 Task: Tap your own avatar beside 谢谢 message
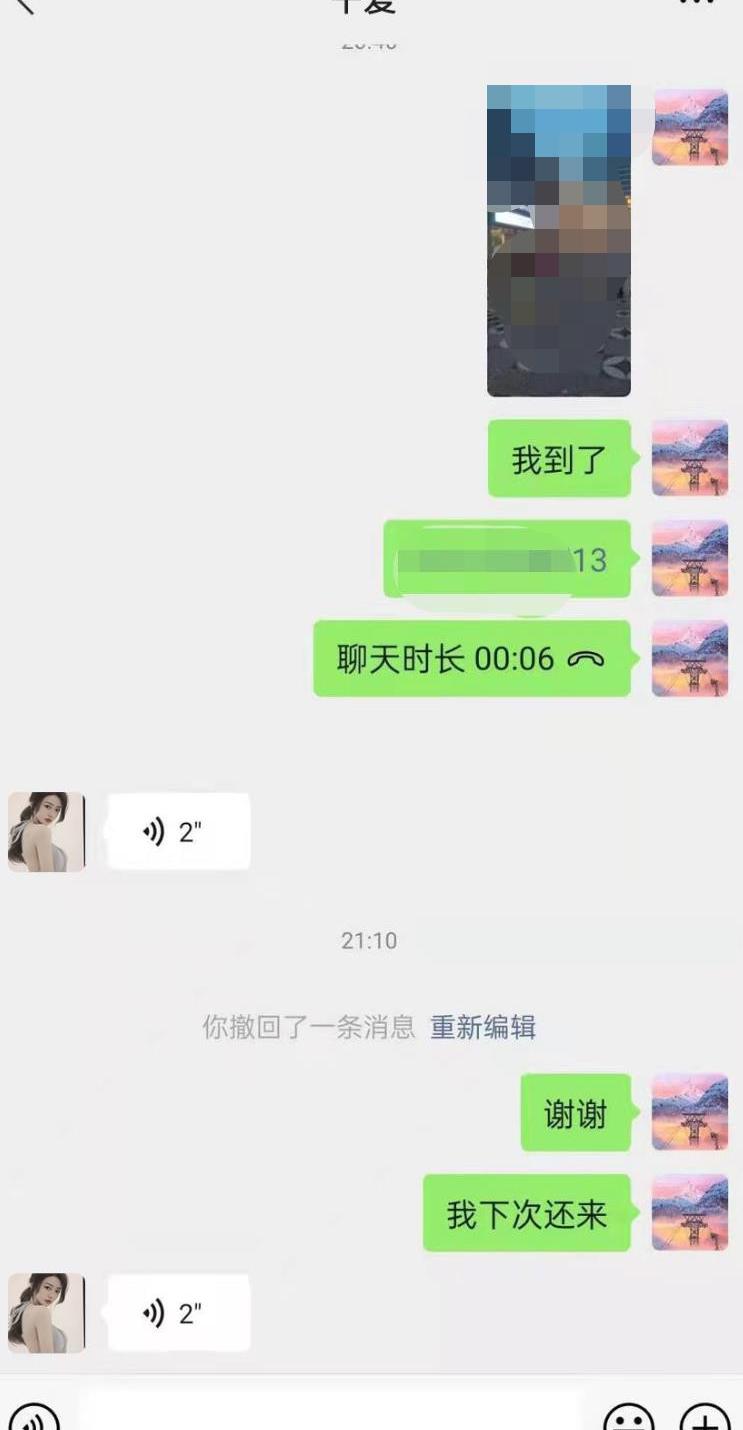click(x=689, y=1113)
